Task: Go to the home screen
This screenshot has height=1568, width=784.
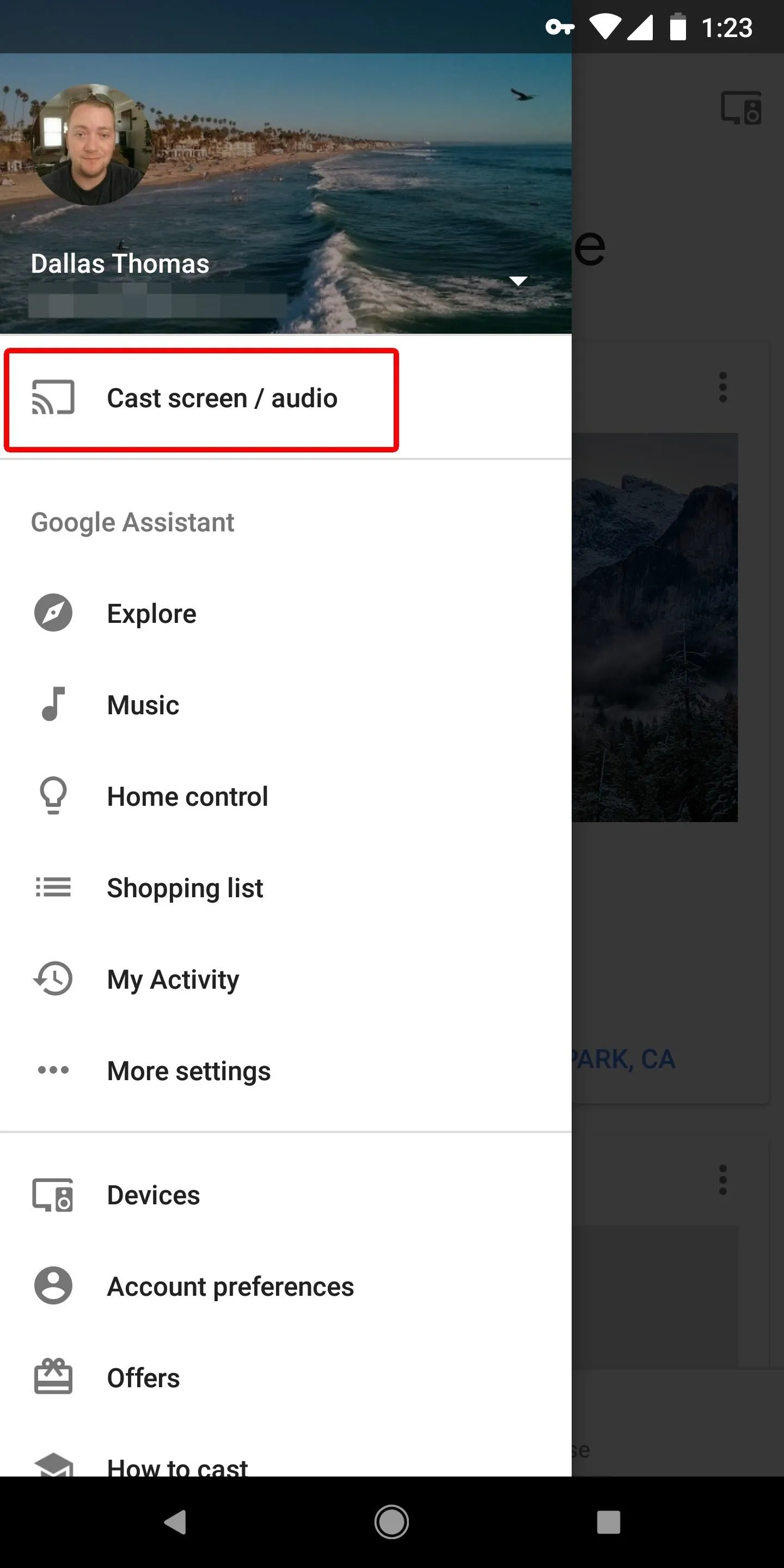Action: (391, 1522)
